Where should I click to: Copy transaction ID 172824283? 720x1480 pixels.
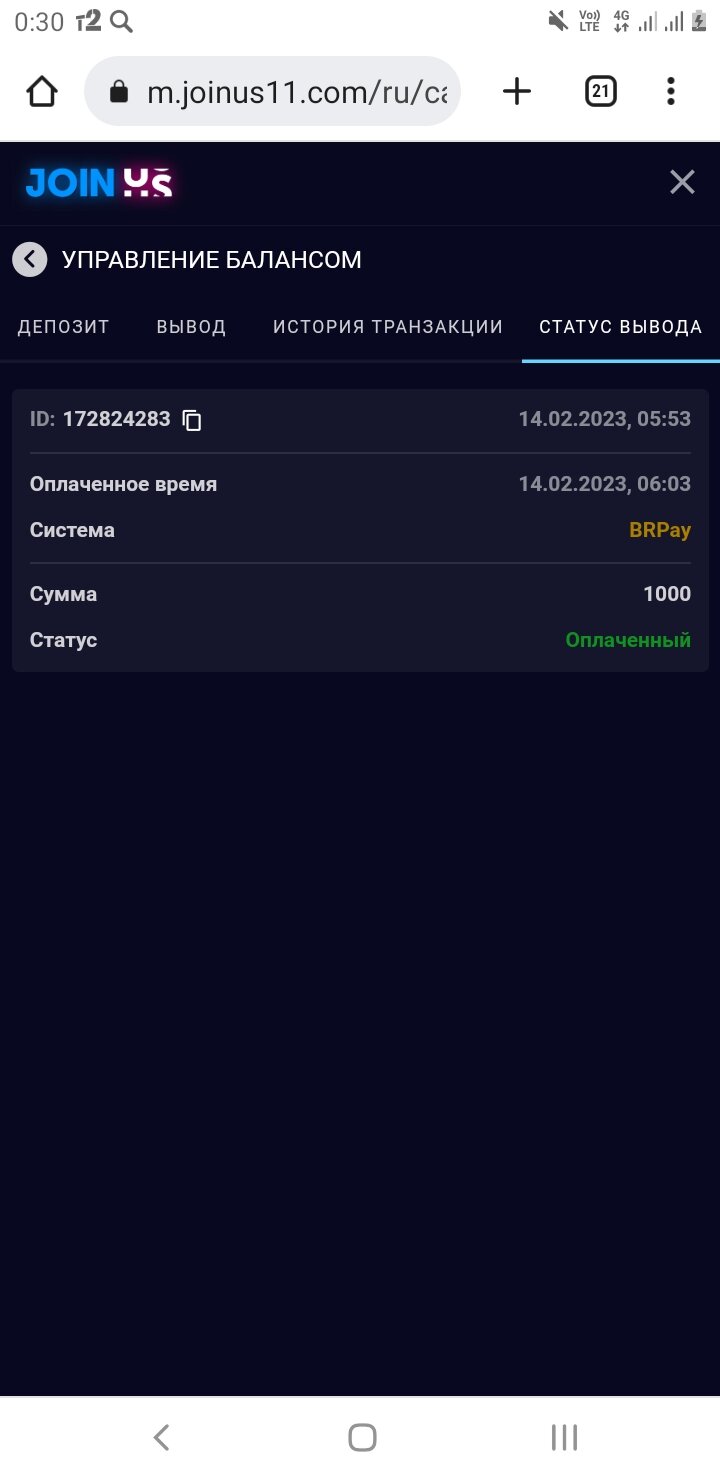coord(192,420)
